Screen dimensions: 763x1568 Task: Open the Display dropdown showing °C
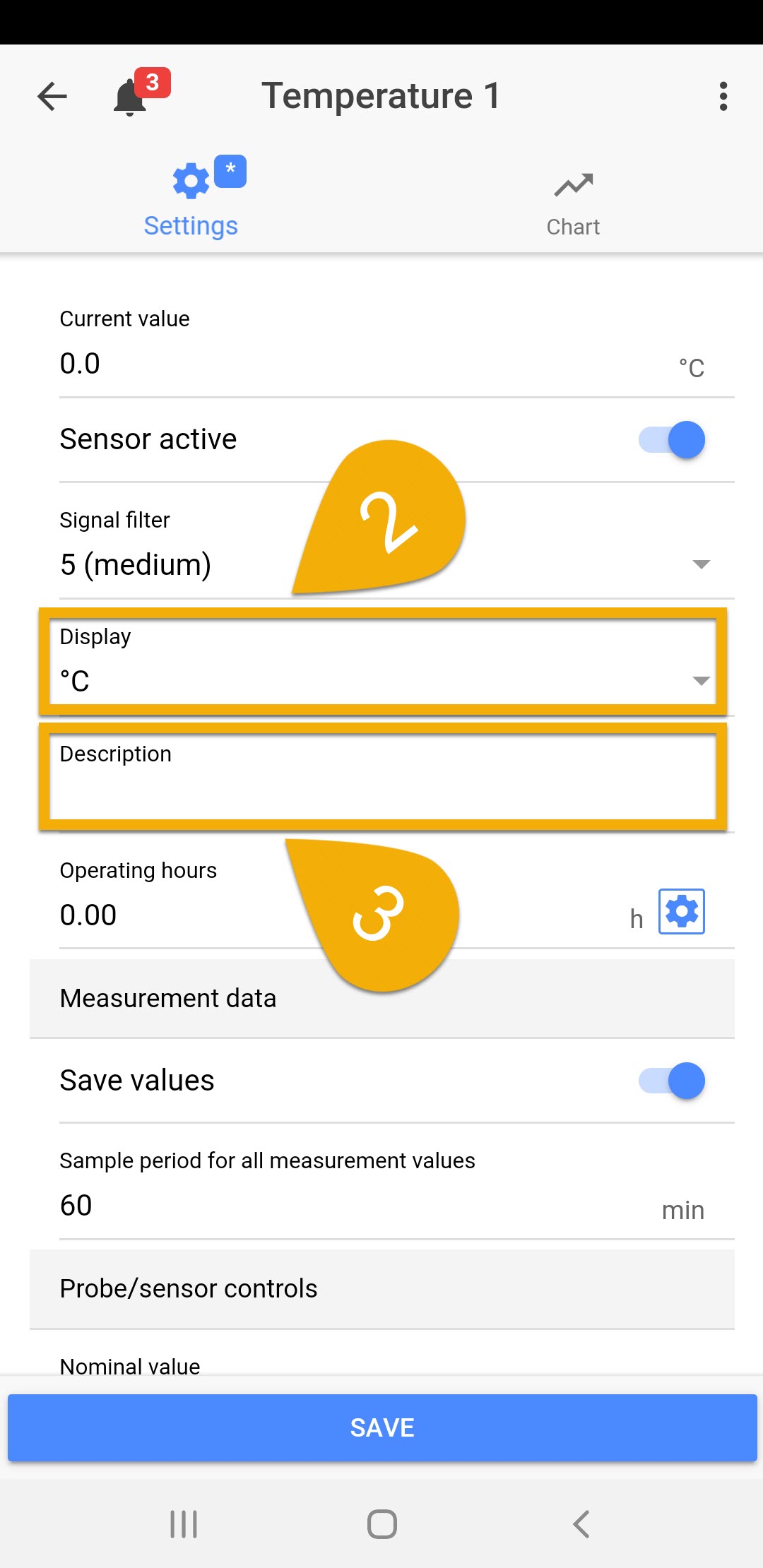699,680
